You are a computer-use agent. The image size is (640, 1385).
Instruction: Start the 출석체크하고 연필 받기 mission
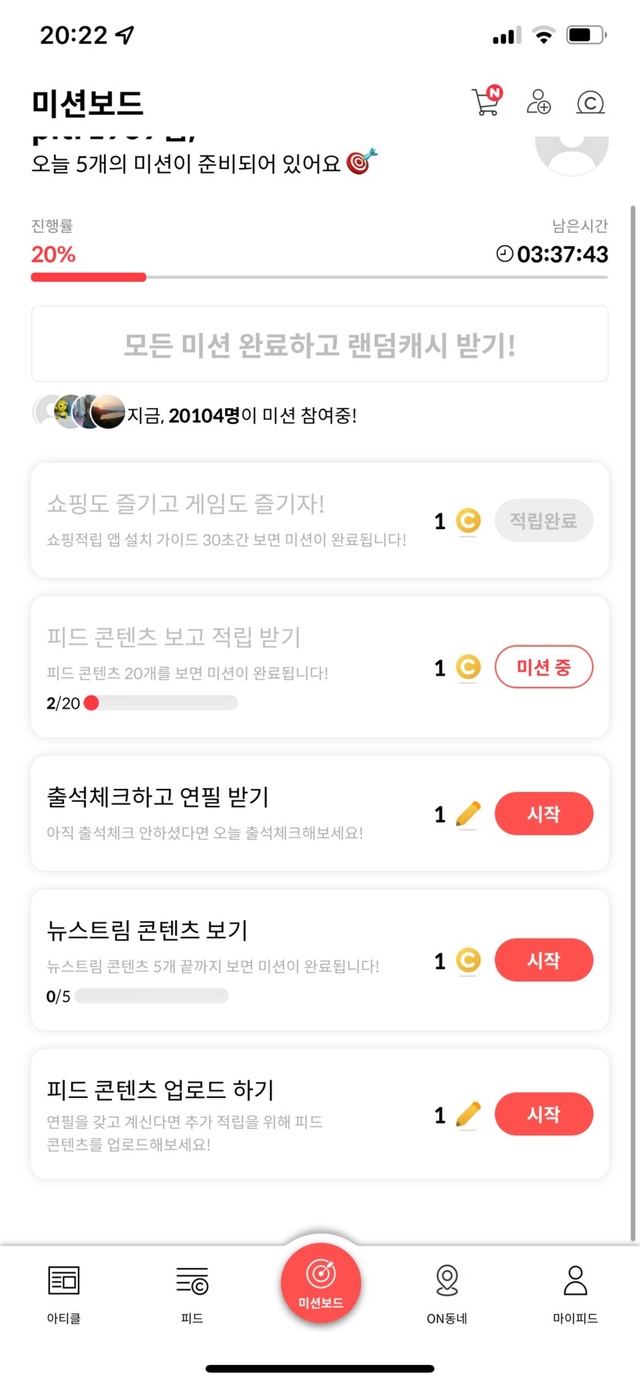tap(543, 814)
